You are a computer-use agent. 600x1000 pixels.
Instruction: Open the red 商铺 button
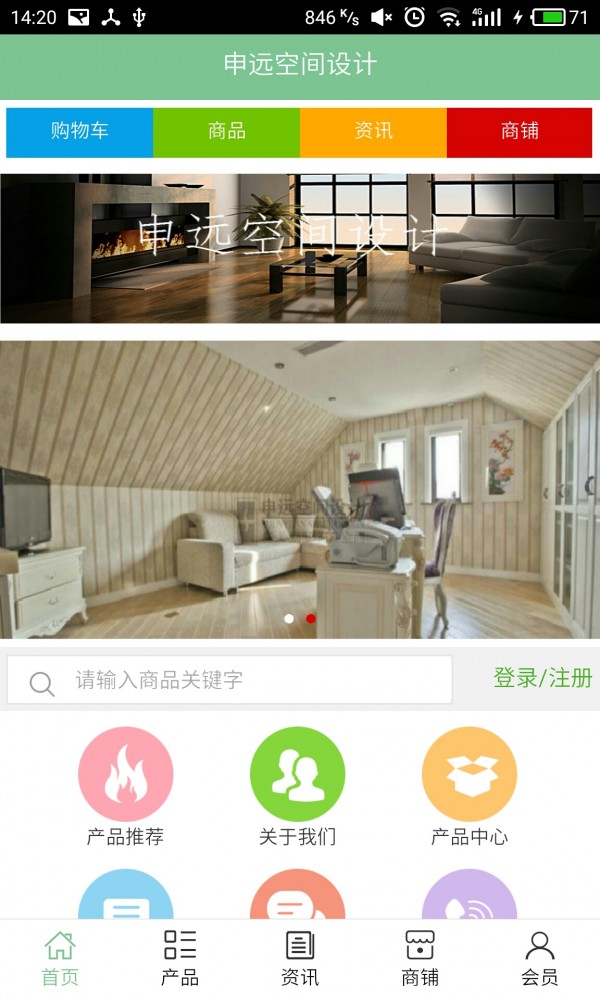(x=519, y=132)
